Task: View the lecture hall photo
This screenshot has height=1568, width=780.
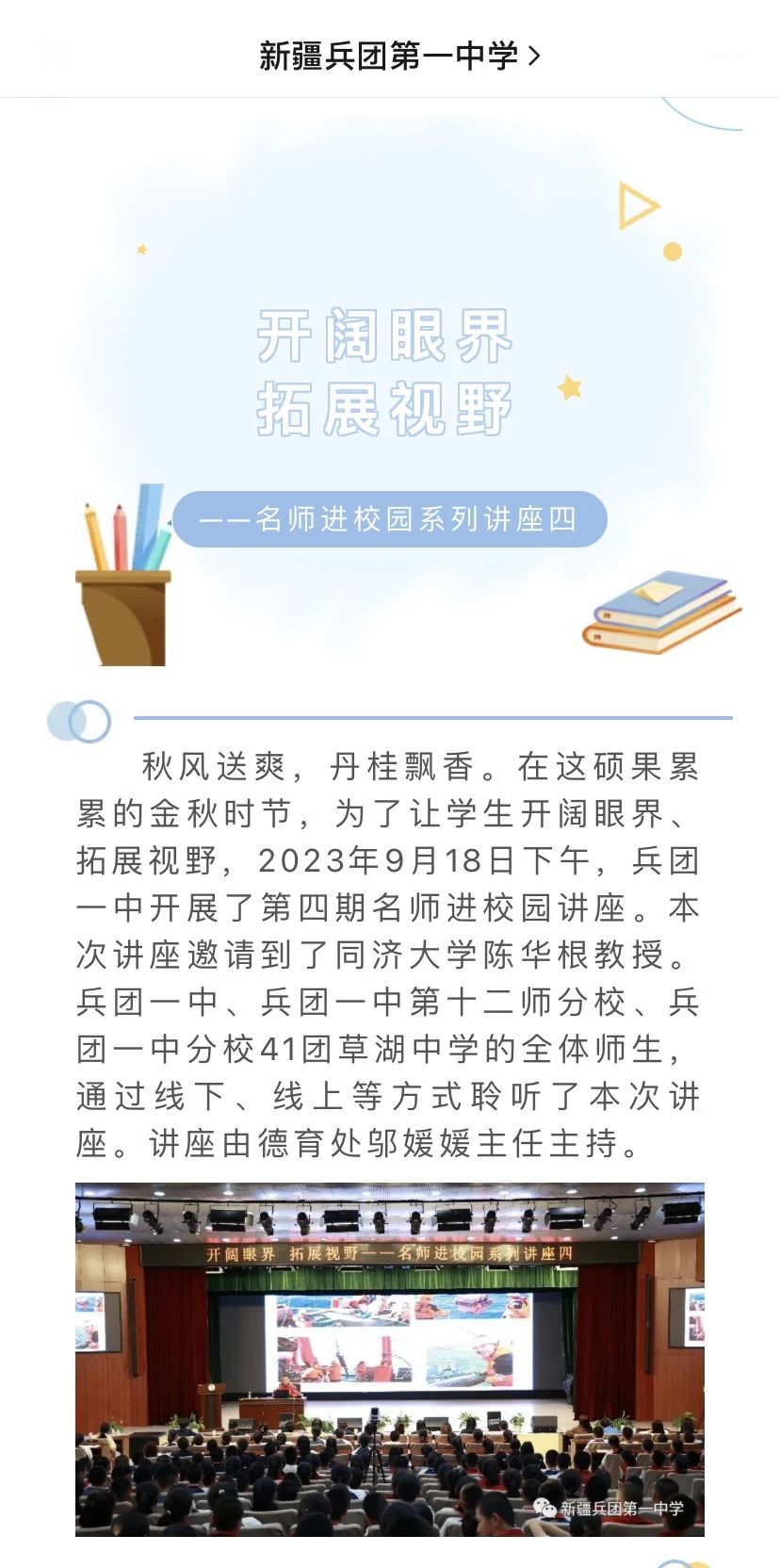Action: point(390,1359)
